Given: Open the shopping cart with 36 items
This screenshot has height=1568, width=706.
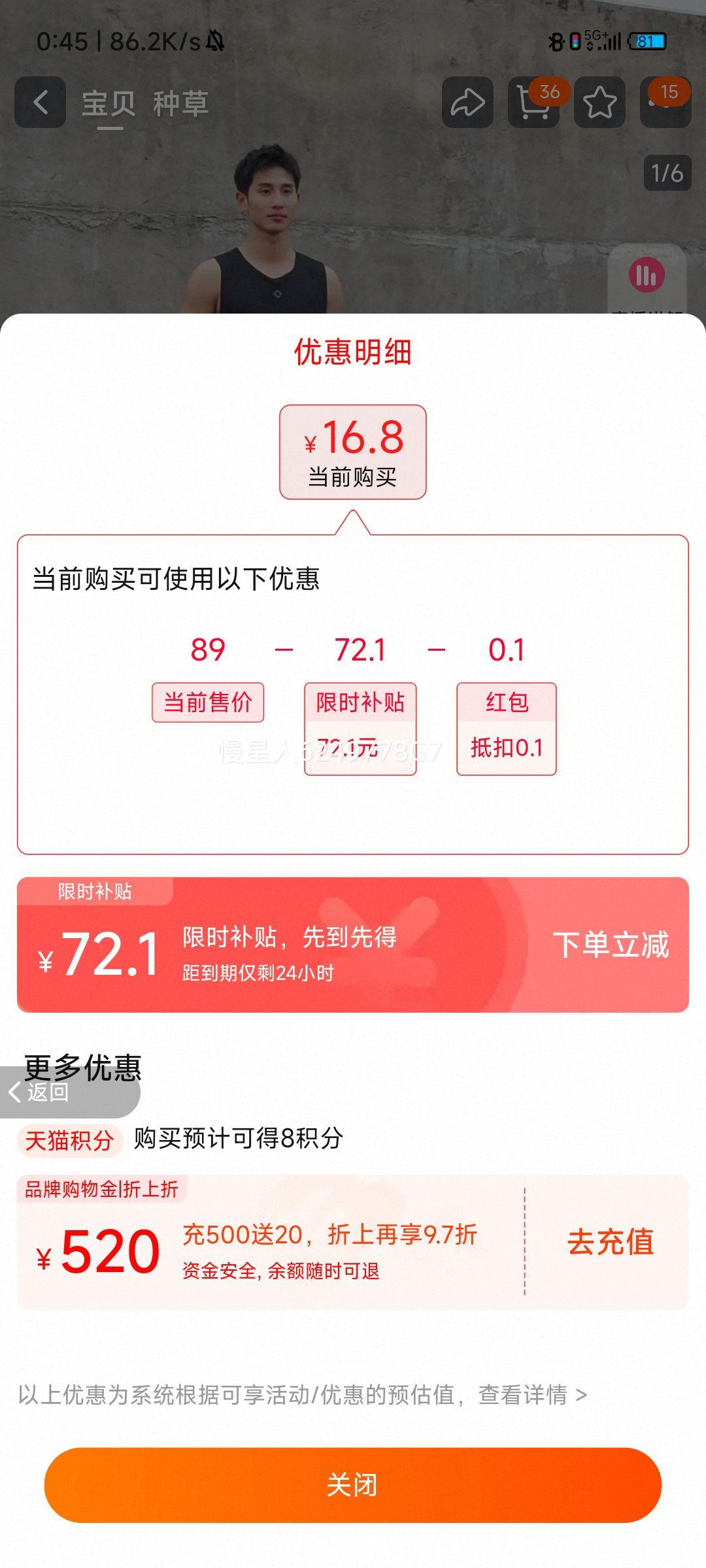Looking at the screenshot, I should click(x=533, y=103).
